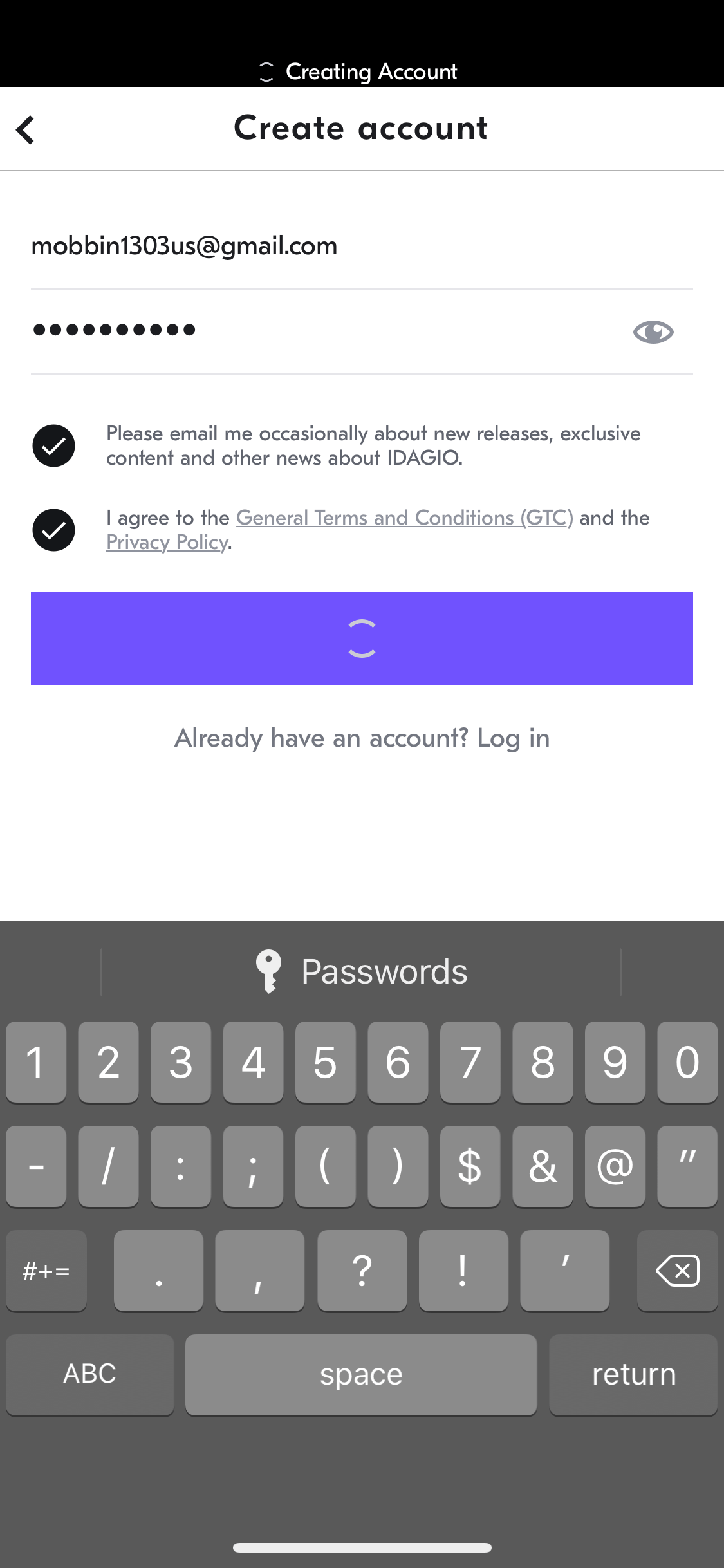
Task: Switch keyboard to ABC letters
Action: (x=90, y=1374)
